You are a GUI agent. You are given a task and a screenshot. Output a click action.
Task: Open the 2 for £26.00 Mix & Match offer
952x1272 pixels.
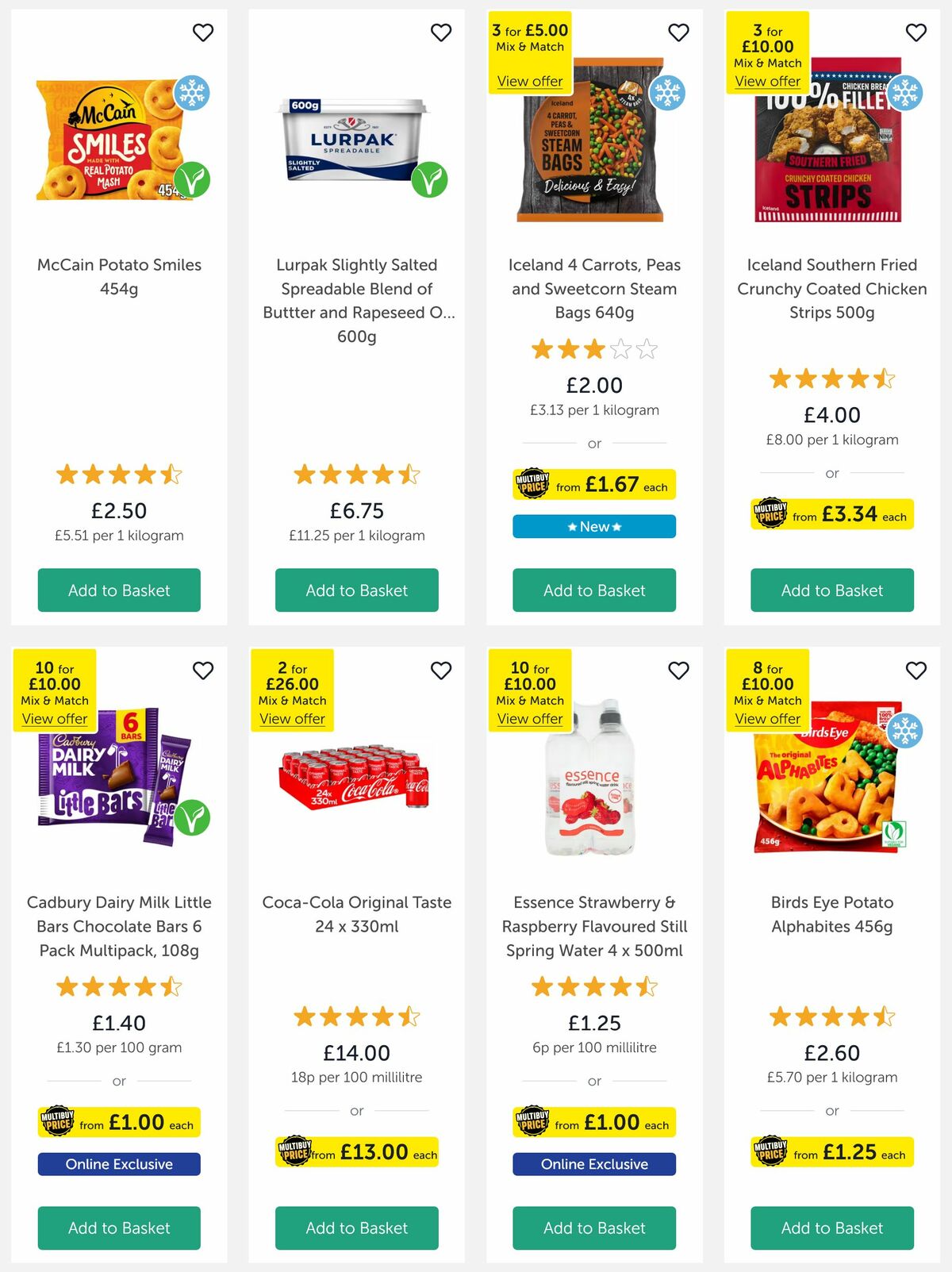pyautogui.click(x=292, y=718)
